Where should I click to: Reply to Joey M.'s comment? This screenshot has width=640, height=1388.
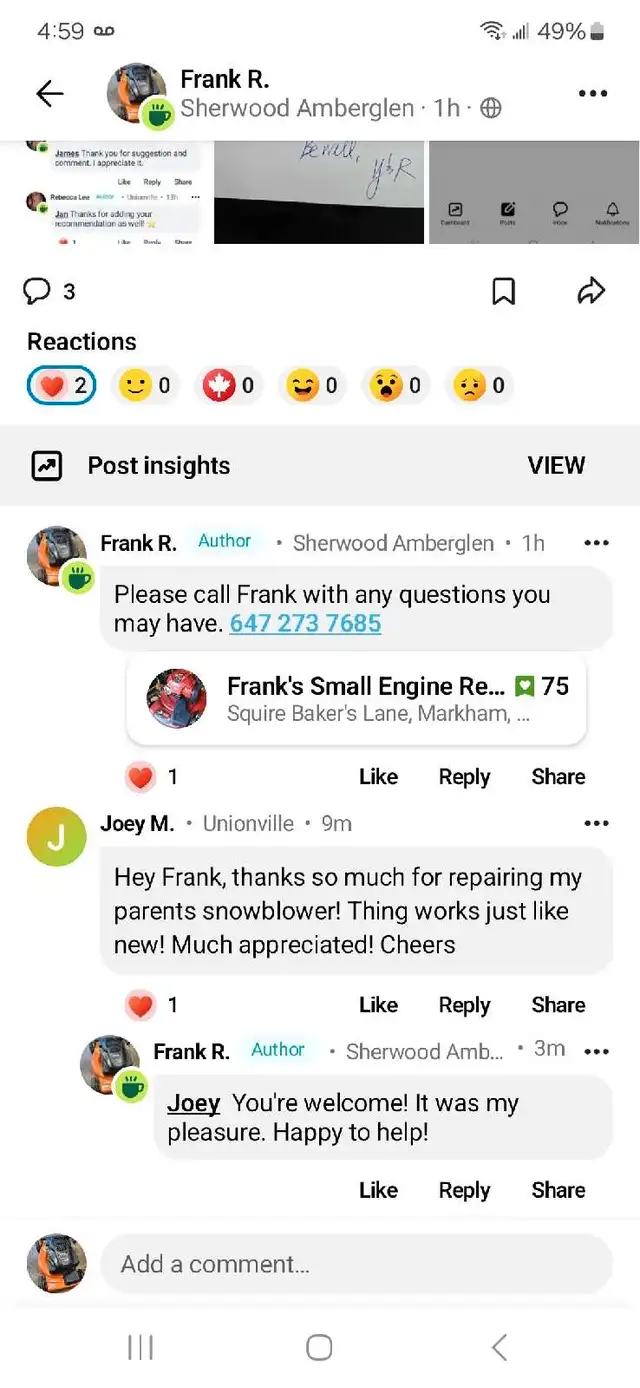(464, 1005)
